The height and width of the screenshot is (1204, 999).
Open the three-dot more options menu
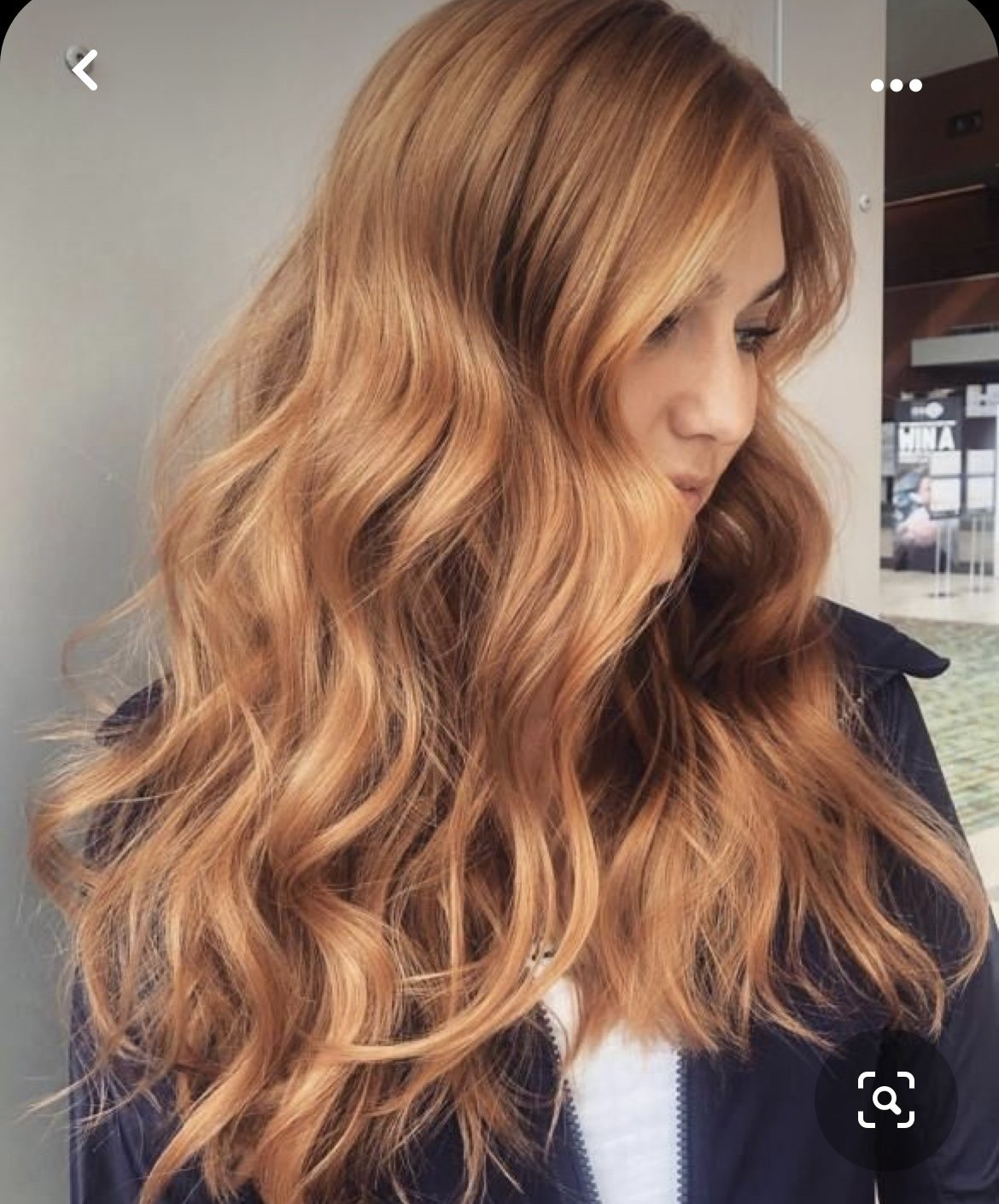tap(896, 85)
